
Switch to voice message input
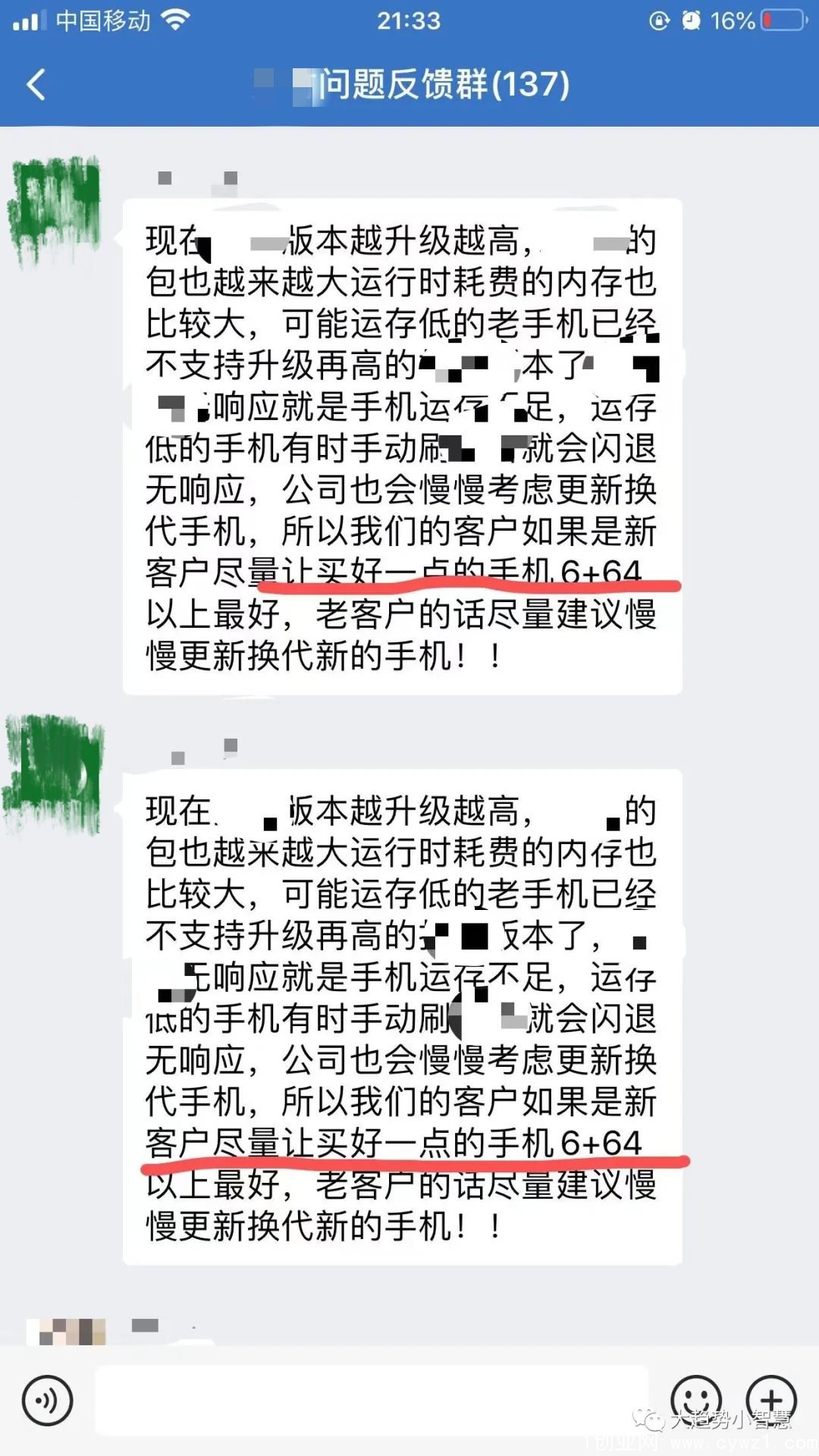click(47, 1400)
